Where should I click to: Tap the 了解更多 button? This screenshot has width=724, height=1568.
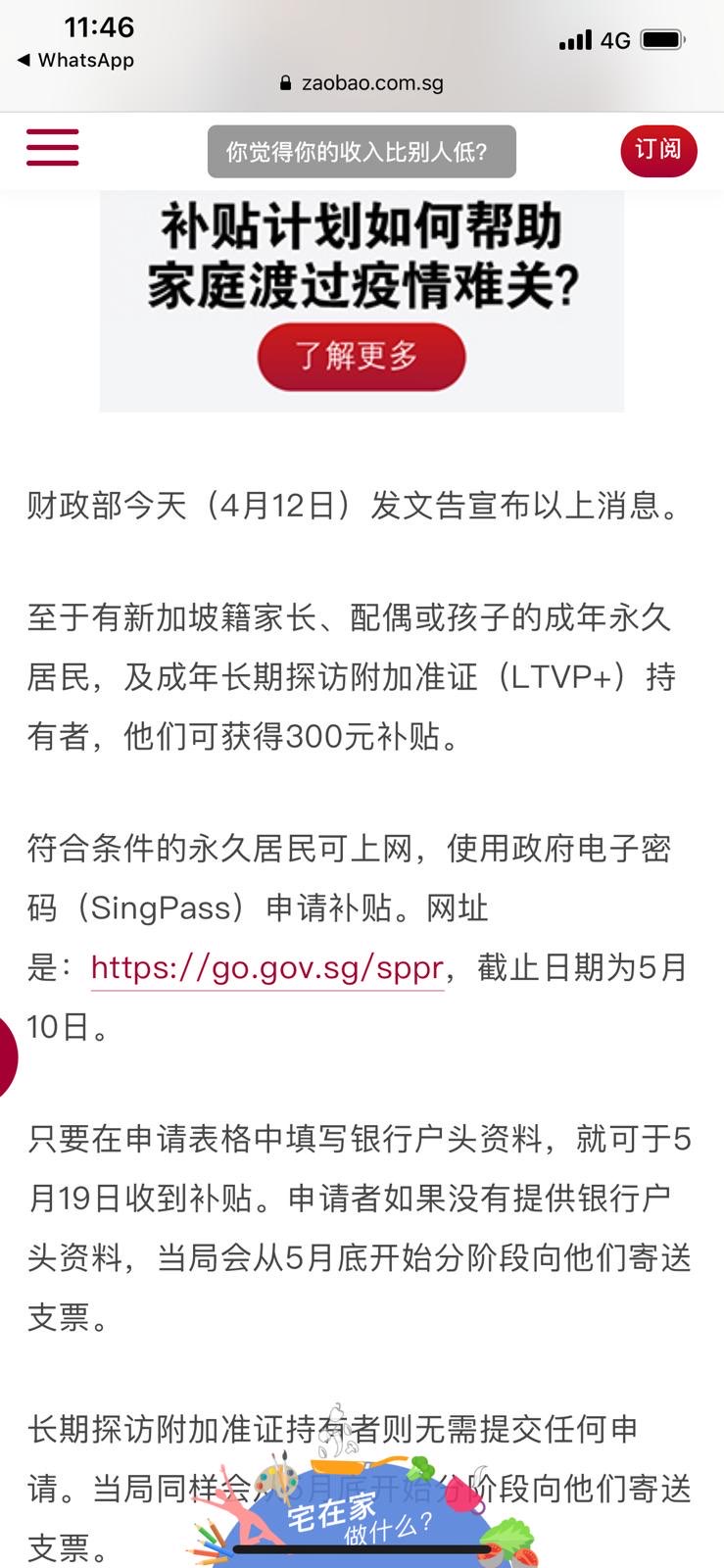[361, 356]
